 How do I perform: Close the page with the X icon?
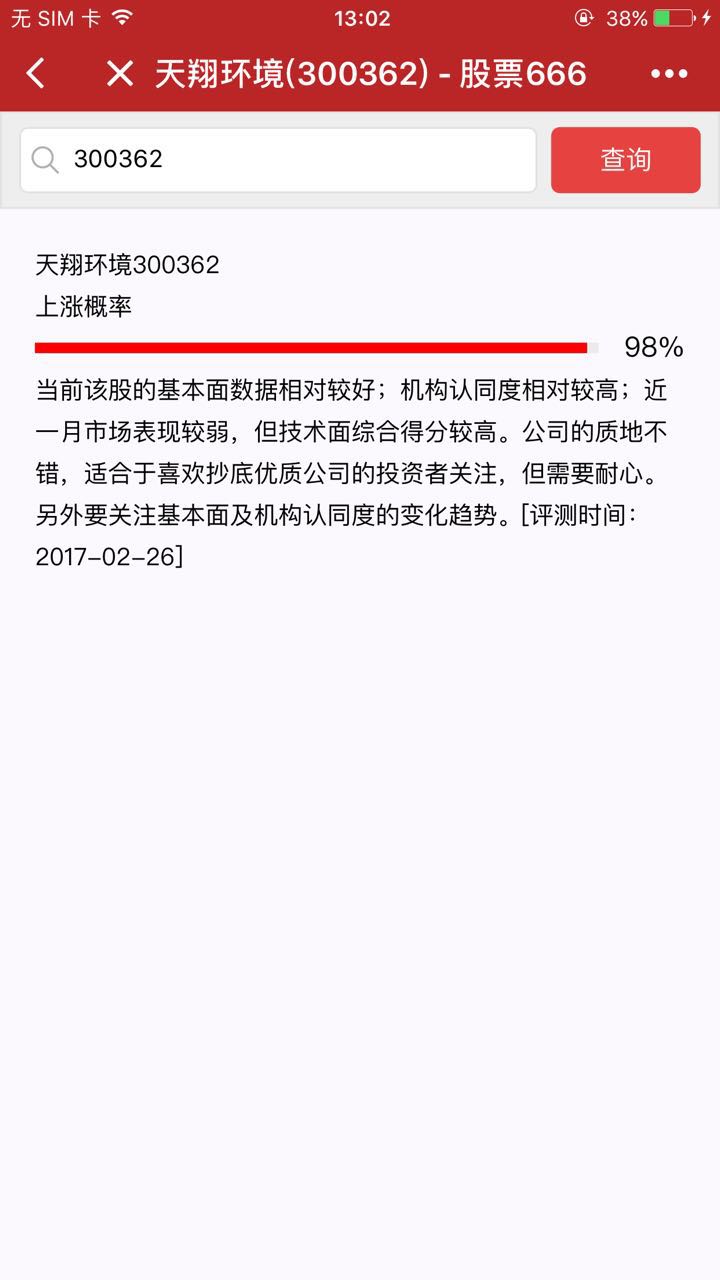click(x=120, y=73)
